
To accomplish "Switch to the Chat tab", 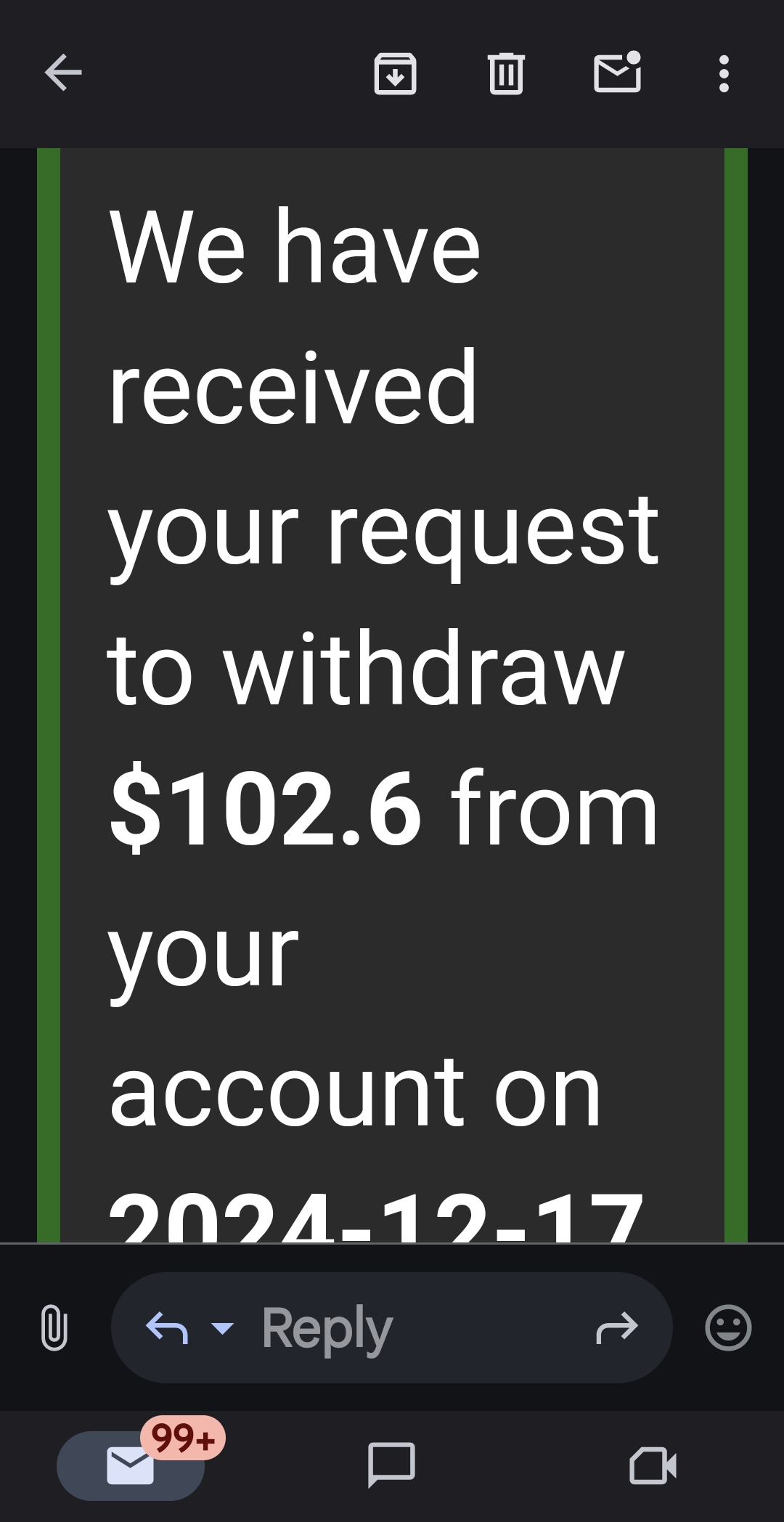I will pyautogui.click(x=392, y=1465).
